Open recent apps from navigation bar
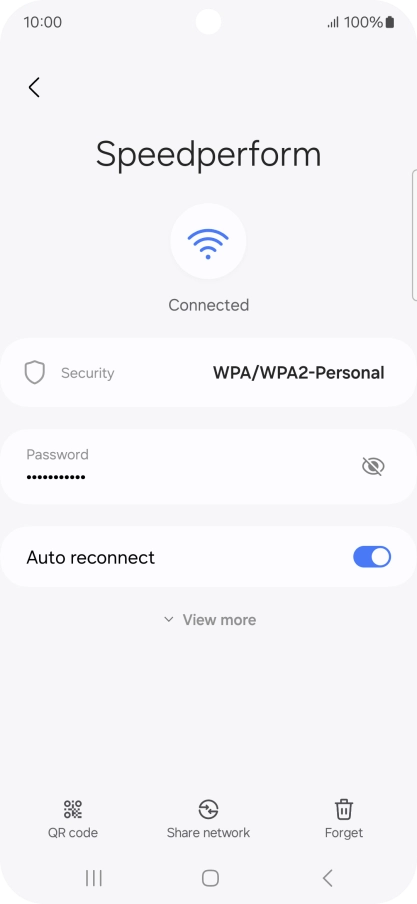Screen dimensions: 417x904 tap(93, 878)
